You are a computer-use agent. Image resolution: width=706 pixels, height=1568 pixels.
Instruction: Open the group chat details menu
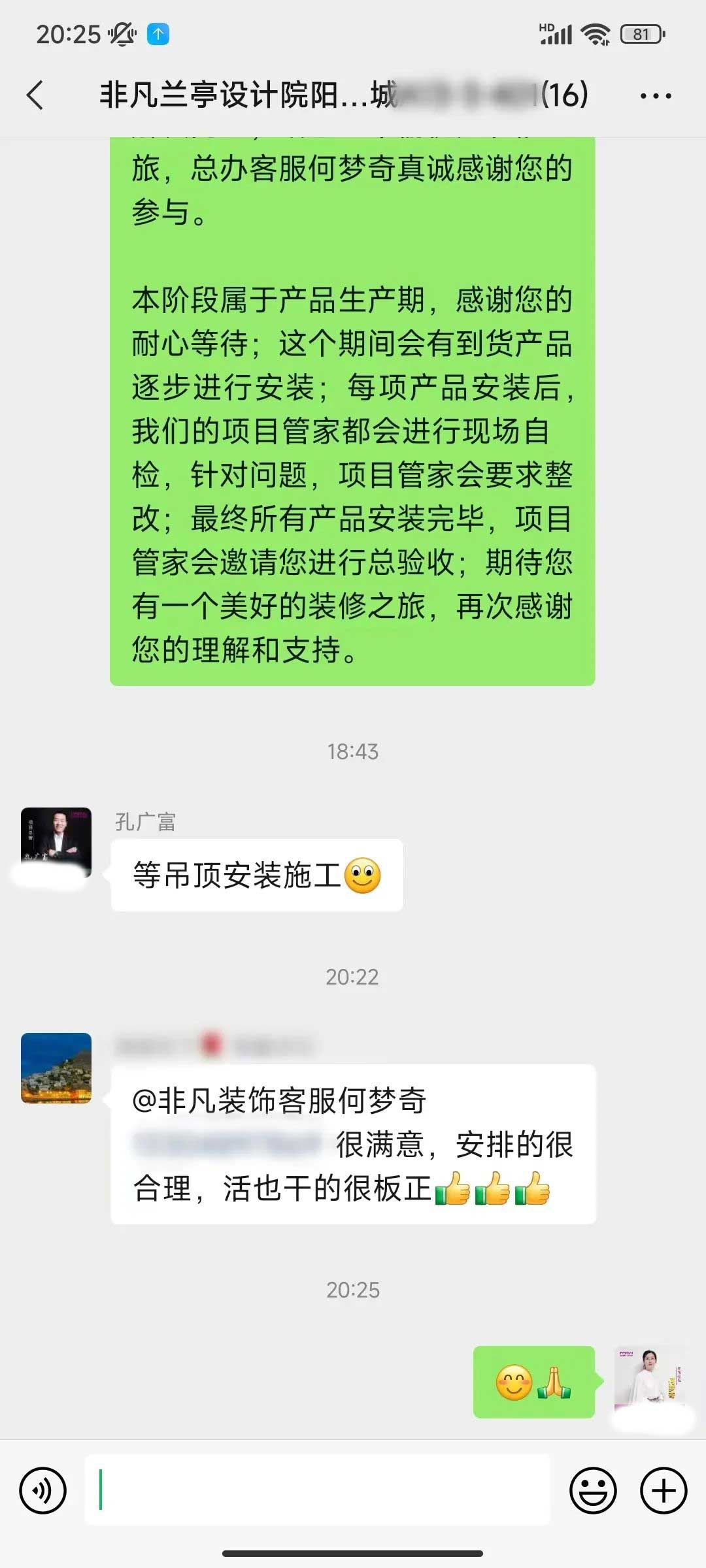click(655, 96)
